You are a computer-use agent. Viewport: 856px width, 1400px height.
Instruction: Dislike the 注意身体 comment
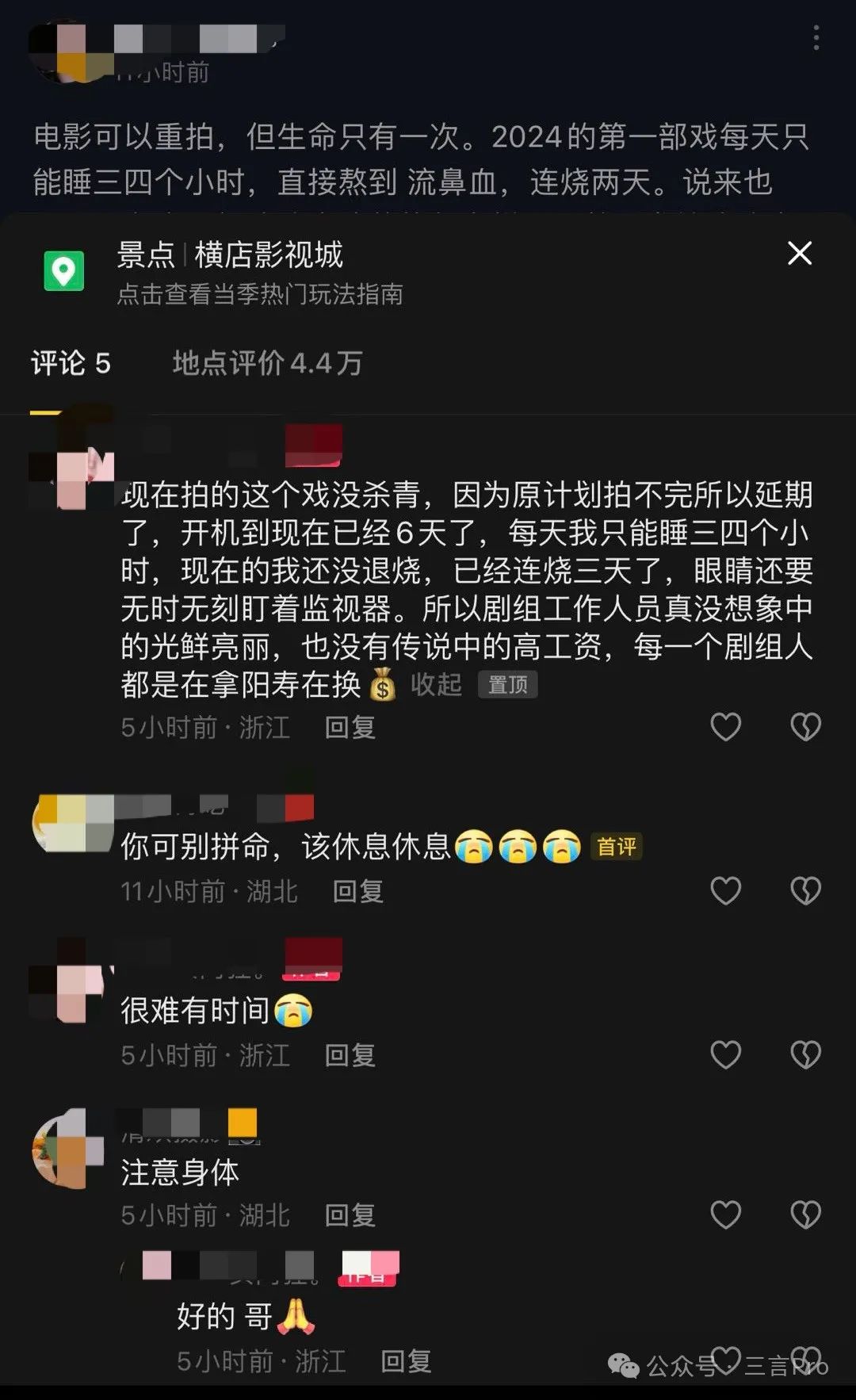pos(805,1215)
